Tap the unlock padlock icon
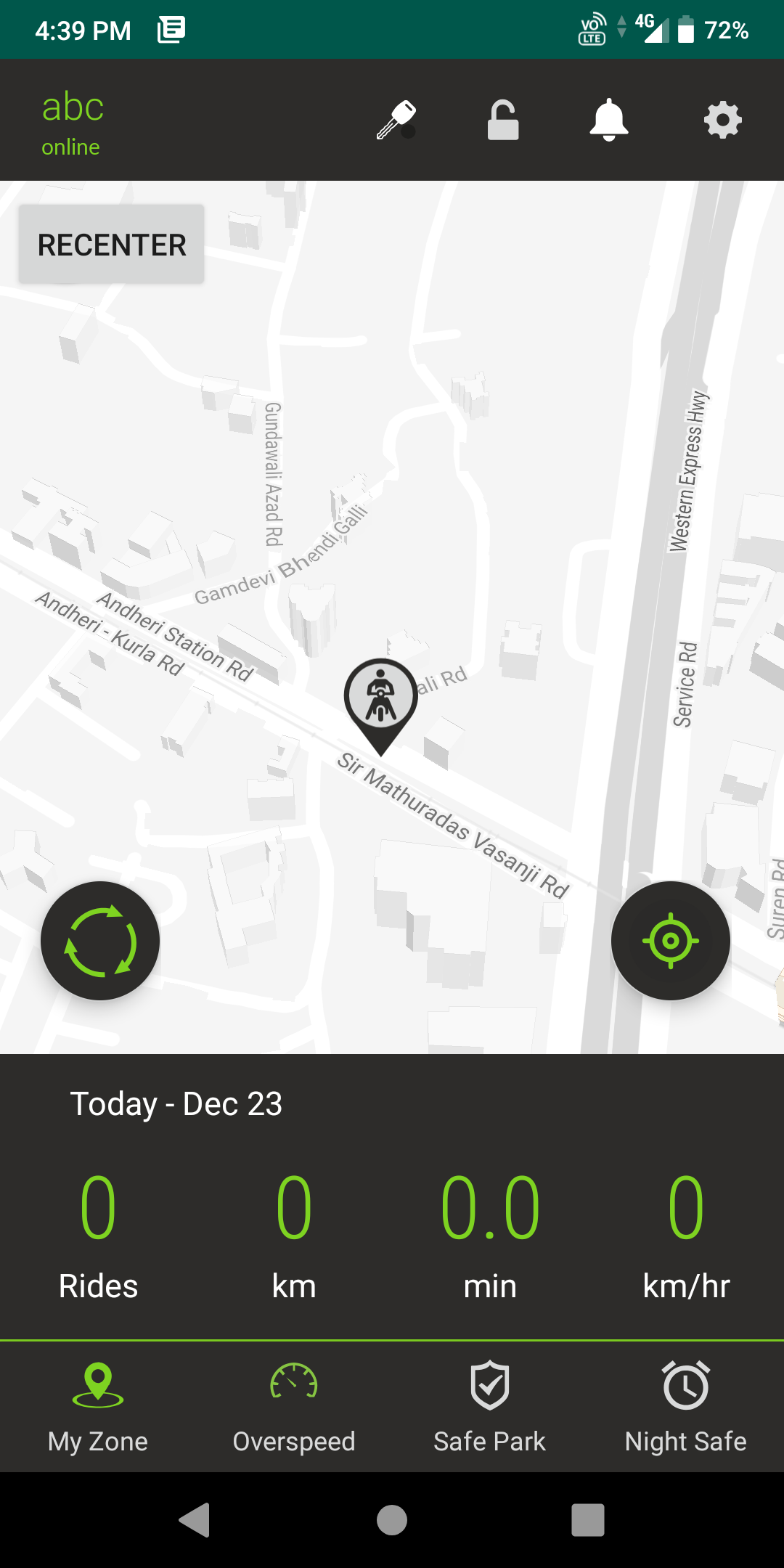The width and height of the screenshot is (784, 1568). pyautogui.click(x=503, y=120)
